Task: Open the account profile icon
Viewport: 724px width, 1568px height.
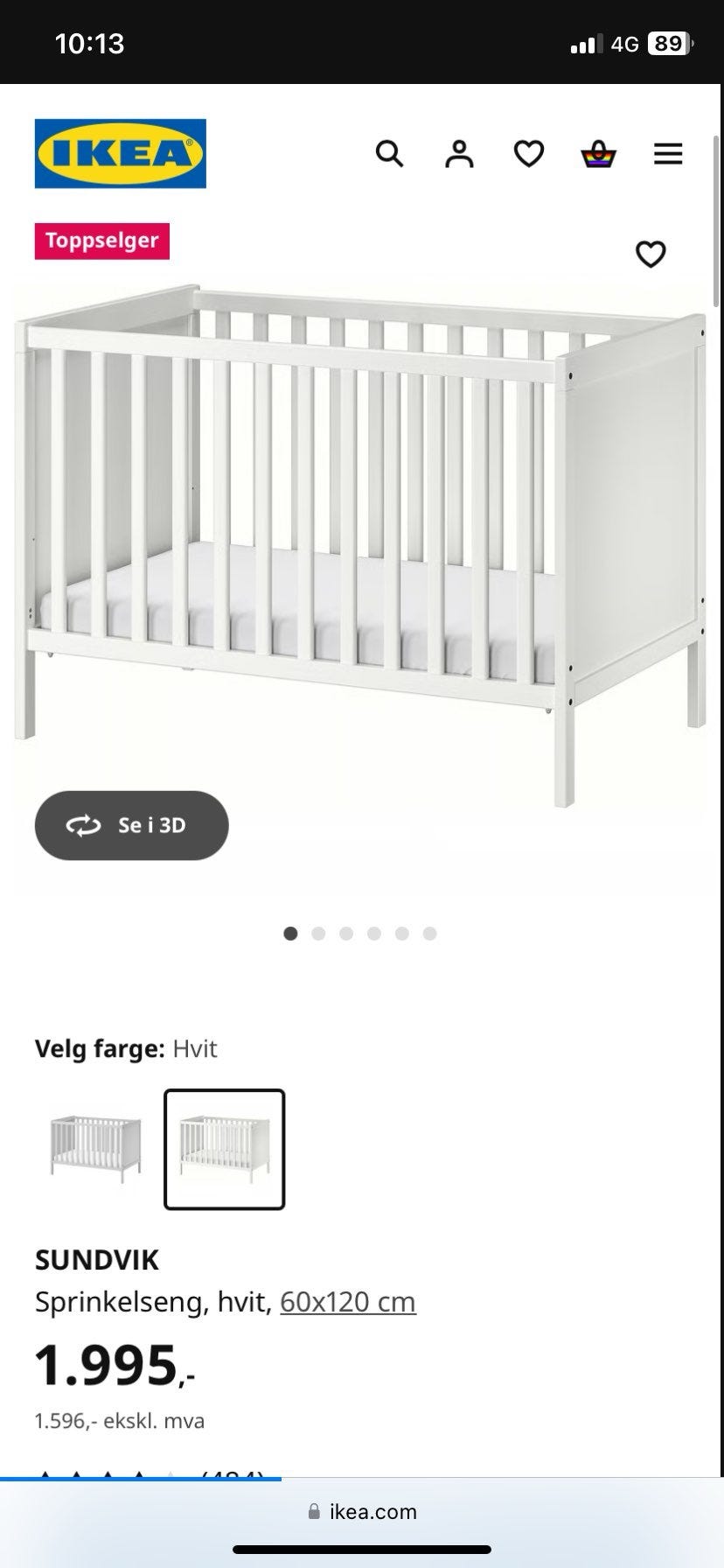Action: point(459,154)
